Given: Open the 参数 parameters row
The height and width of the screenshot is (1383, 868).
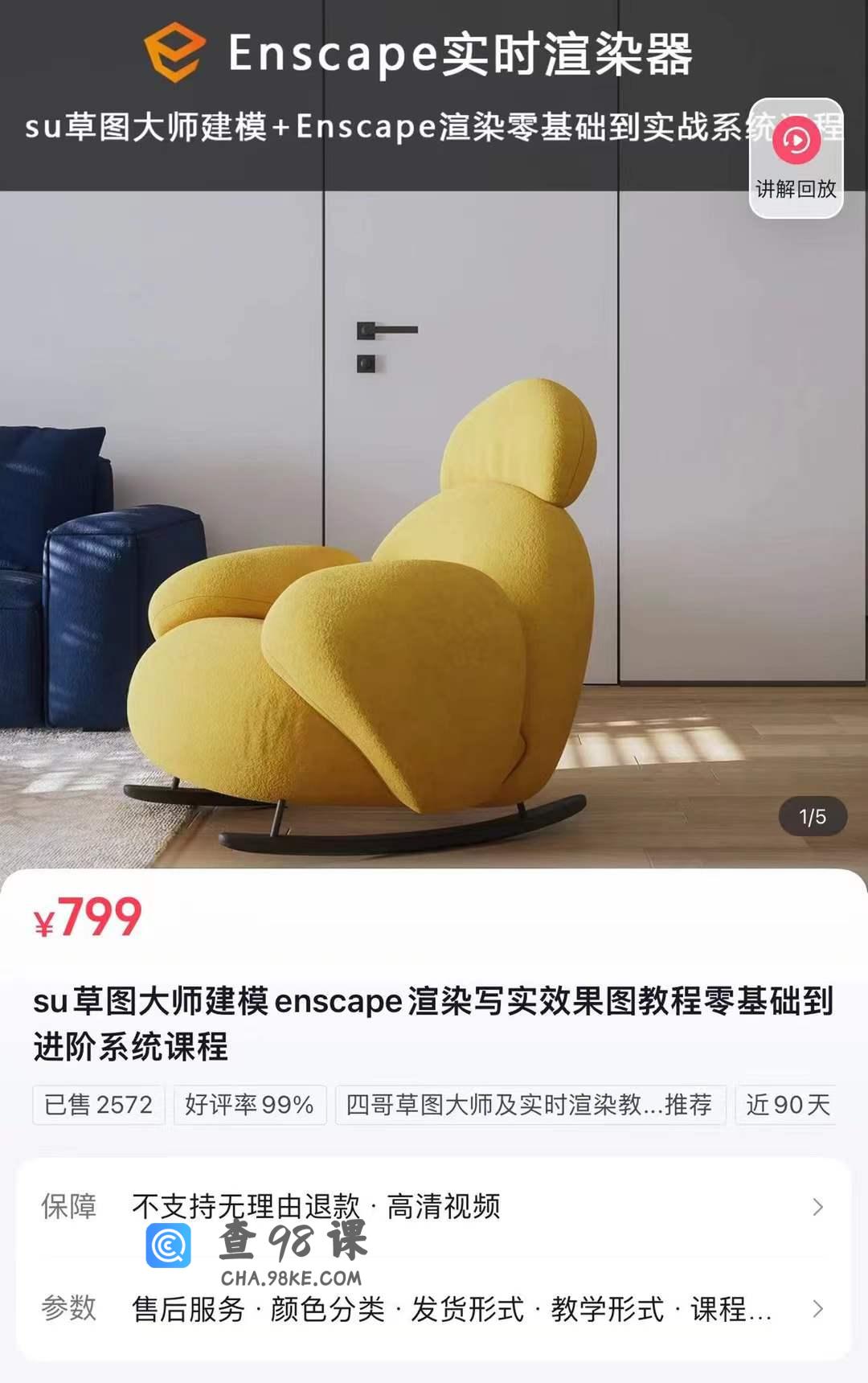Looking at the screenshot, I should click(x=434, y=1309).
